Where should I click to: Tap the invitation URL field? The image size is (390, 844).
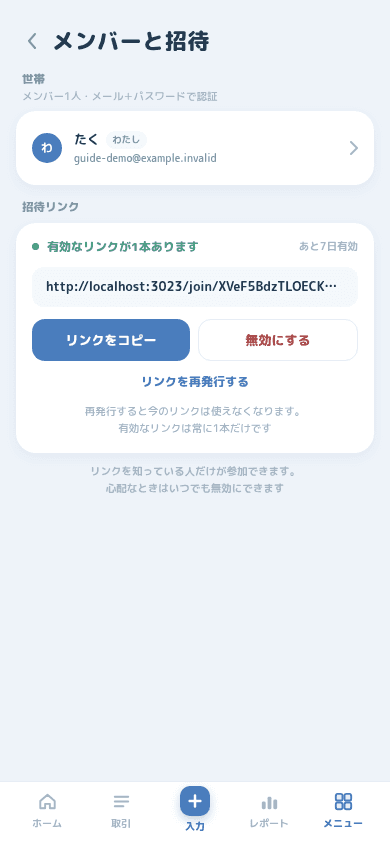[x=195, y=287]
